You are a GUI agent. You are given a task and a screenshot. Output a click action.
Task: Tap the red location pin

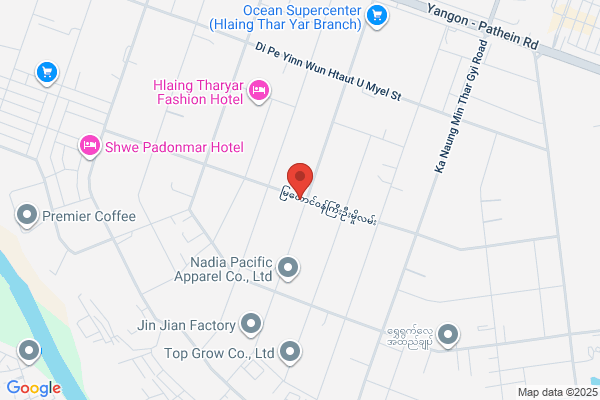(300, 180)
